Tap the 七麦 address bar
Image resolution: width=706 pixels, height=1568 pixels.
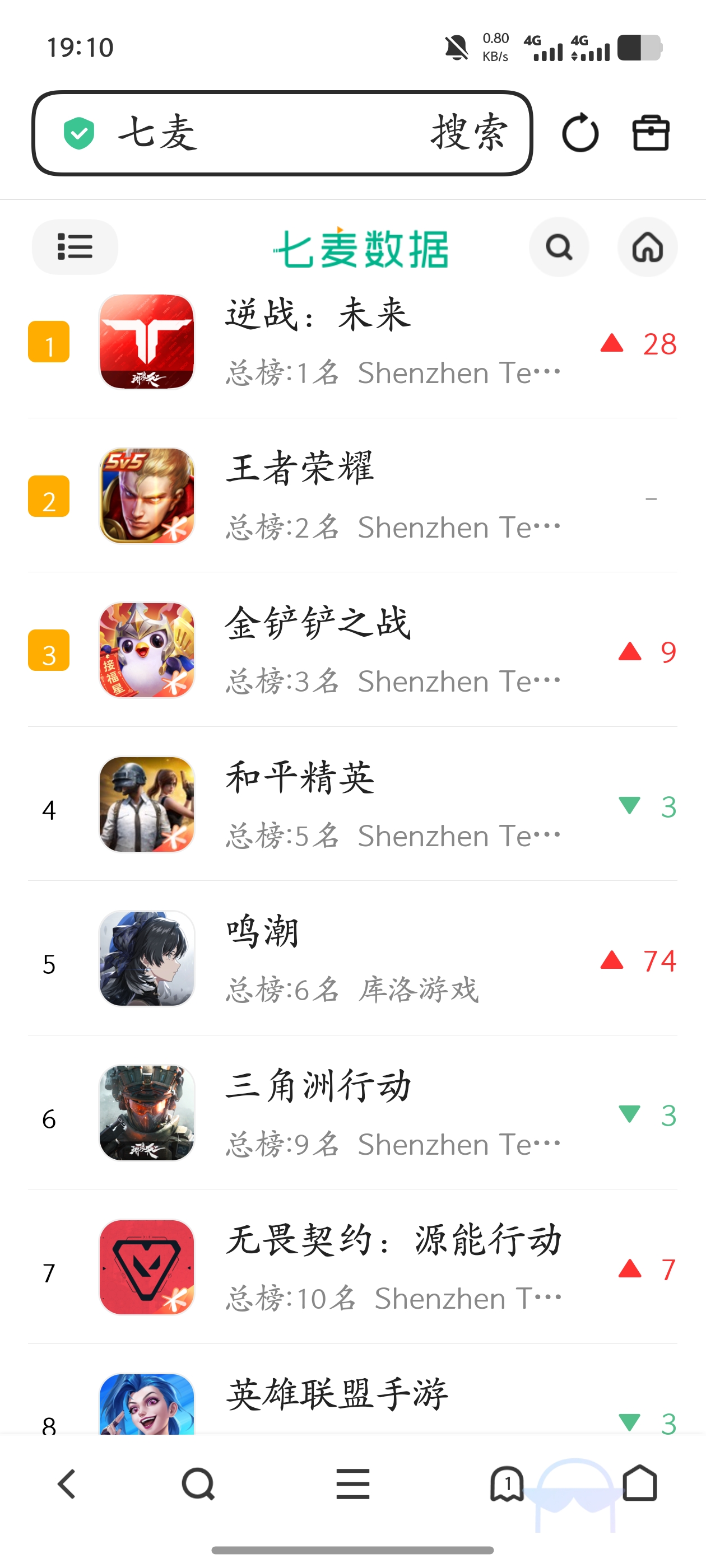click(x=244, y=133)
